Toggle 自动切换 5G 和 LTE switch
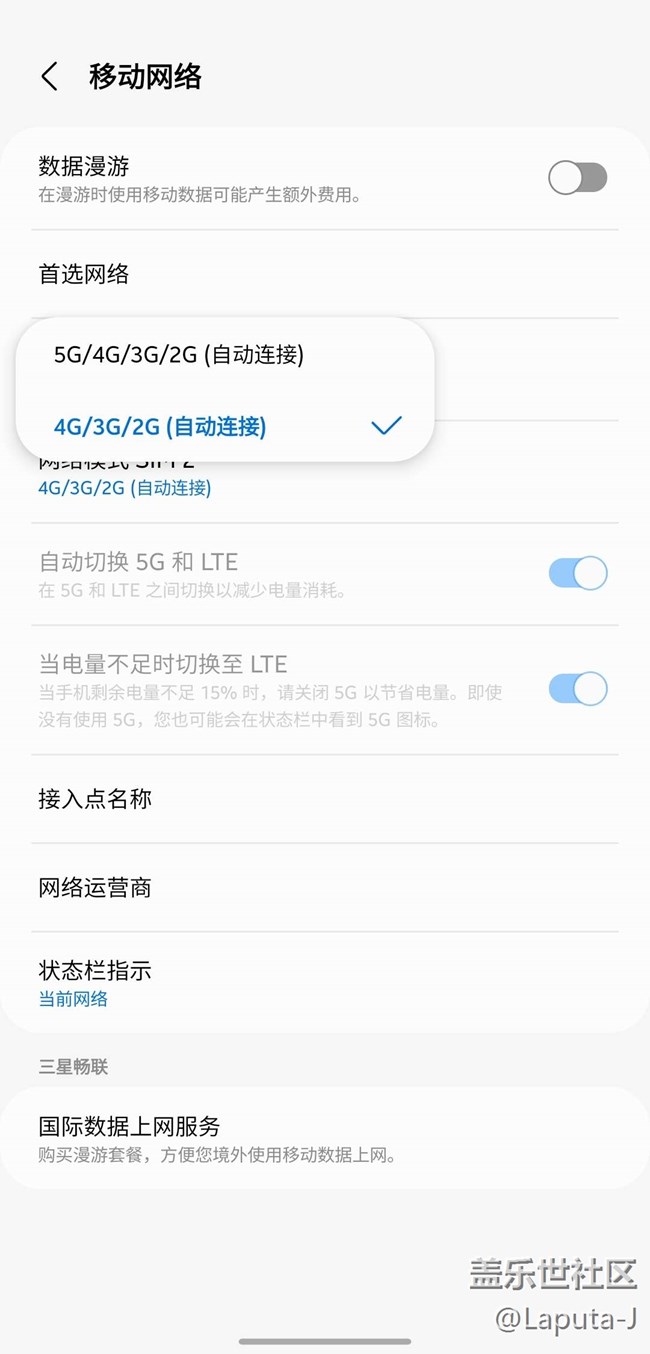This screenshot has width=650, height=1354. point(577,573)
